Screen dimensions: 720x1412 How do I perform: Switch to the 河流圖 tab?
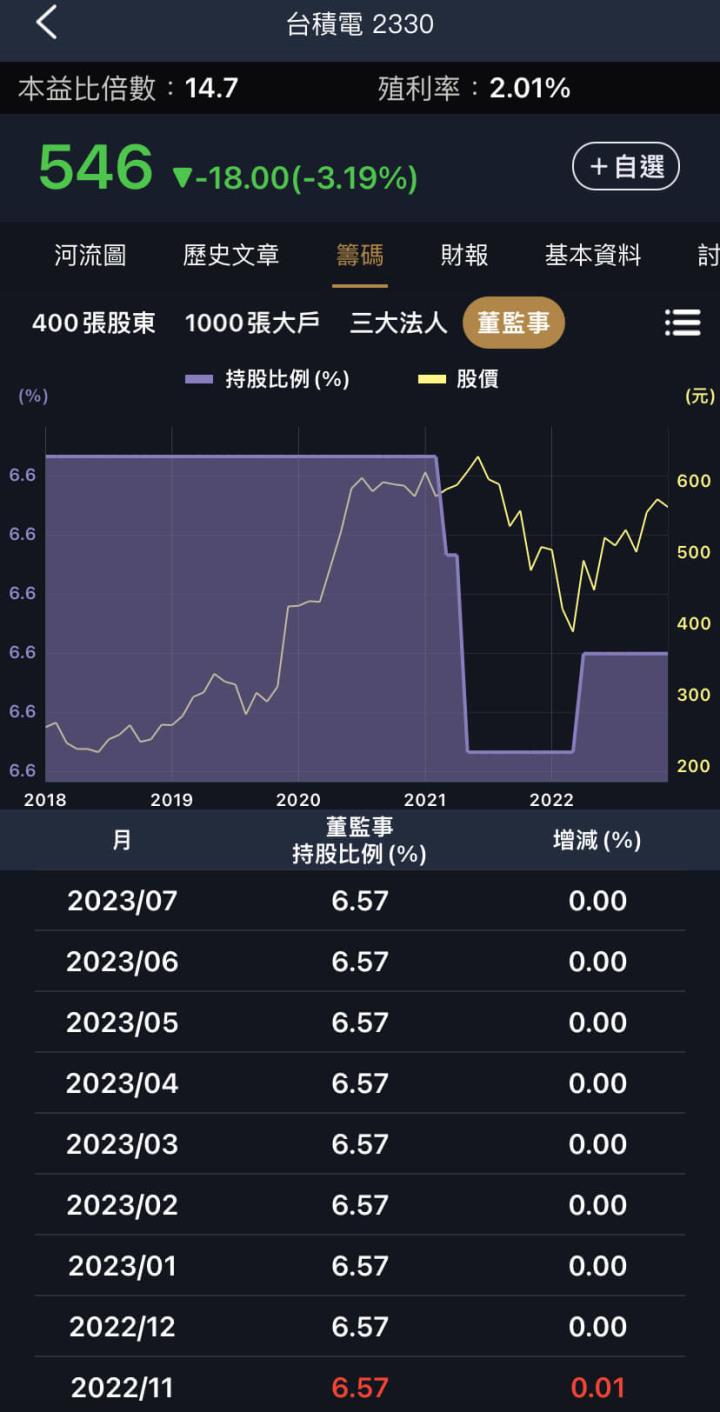[90, 256]
